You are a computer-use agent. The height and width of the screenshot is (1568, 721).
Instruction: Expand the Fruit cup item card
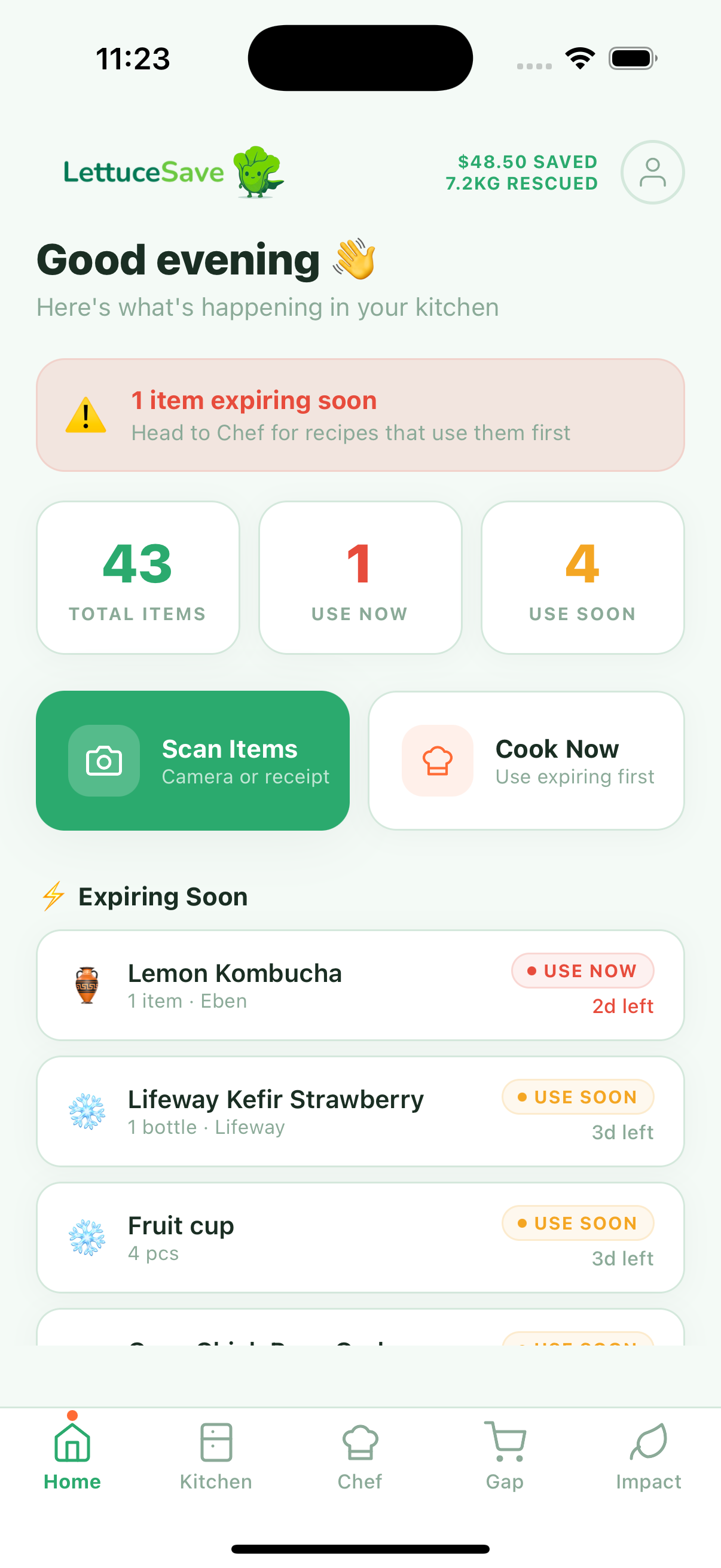(x=360, y=1237)
